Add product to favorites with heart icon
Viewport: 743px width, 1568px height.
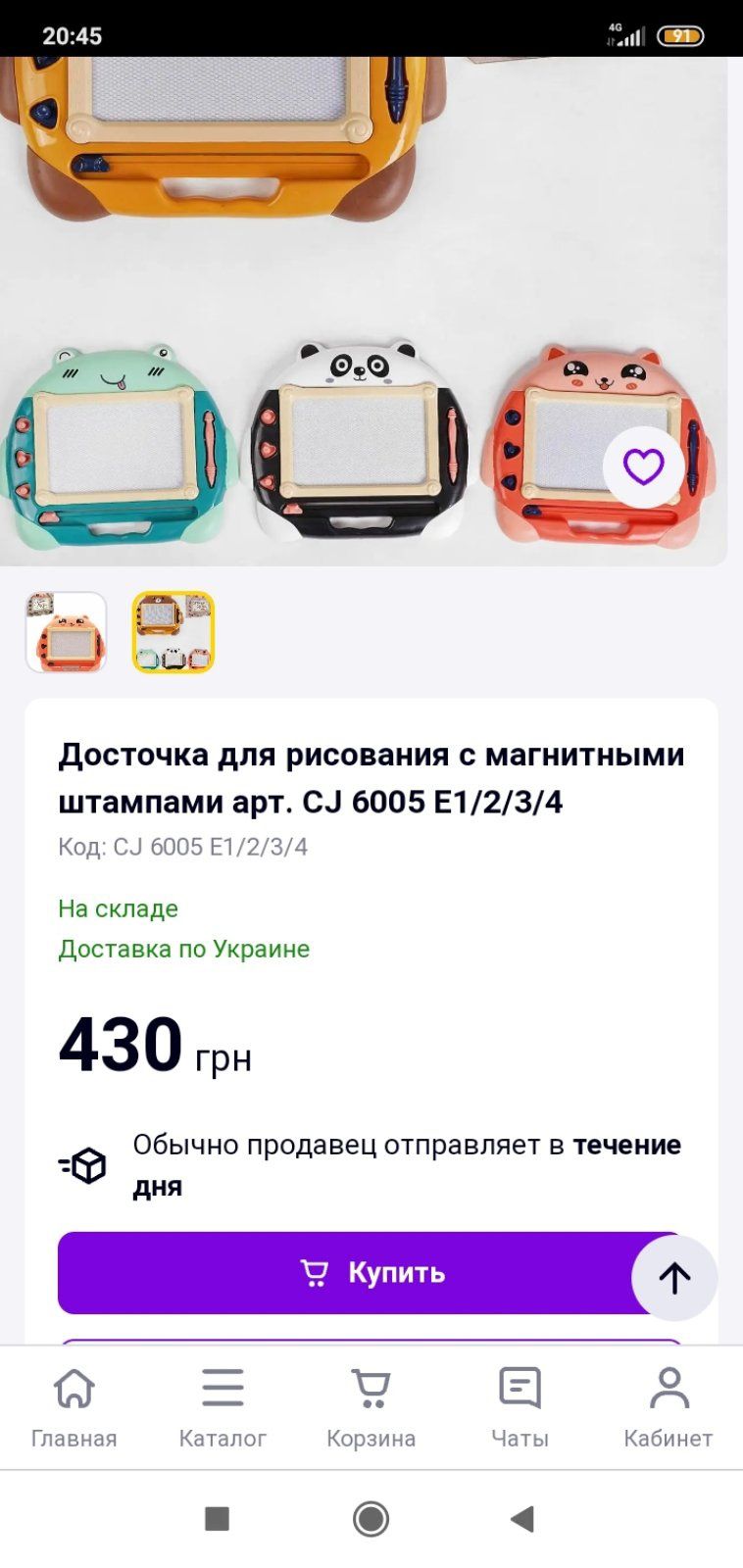643,467
